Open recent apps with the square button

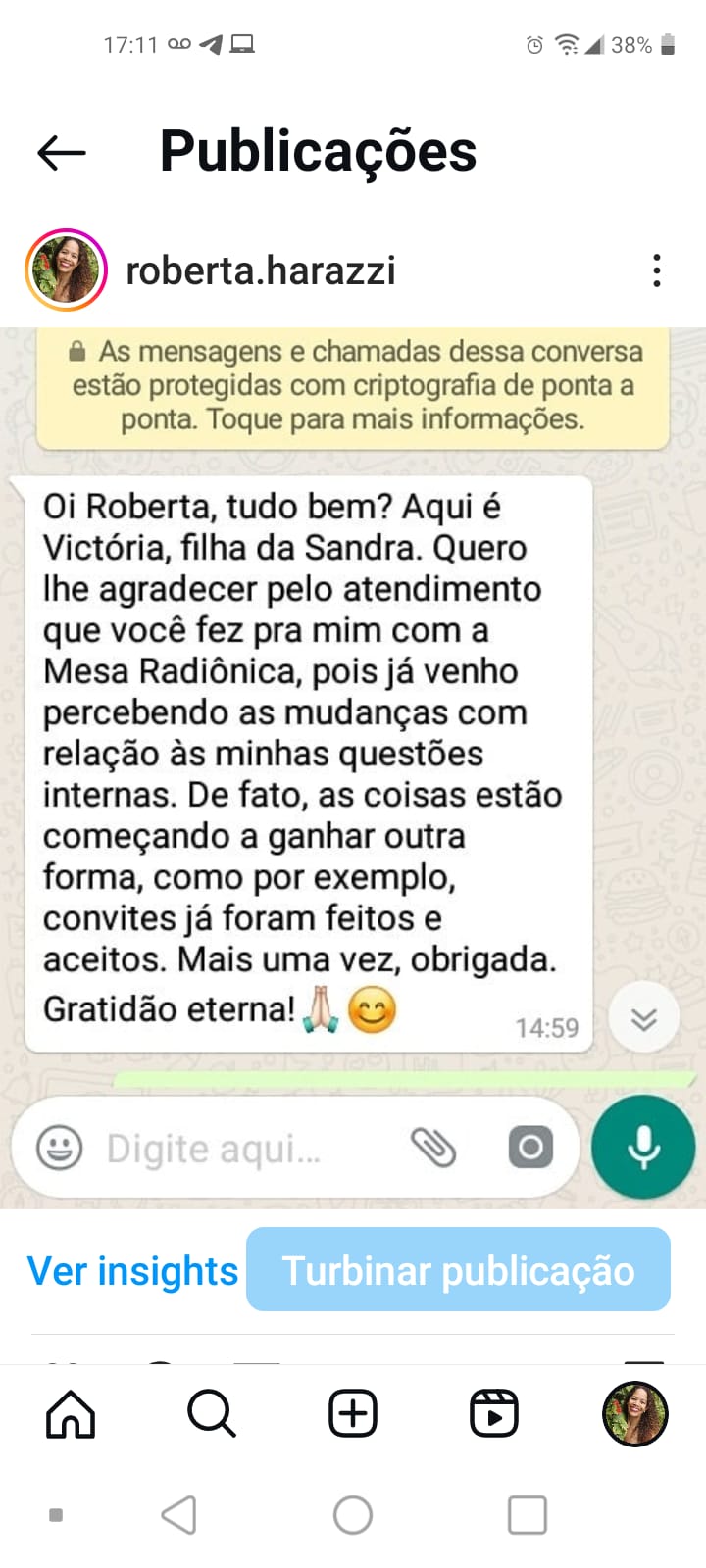tap(528, 1515)
